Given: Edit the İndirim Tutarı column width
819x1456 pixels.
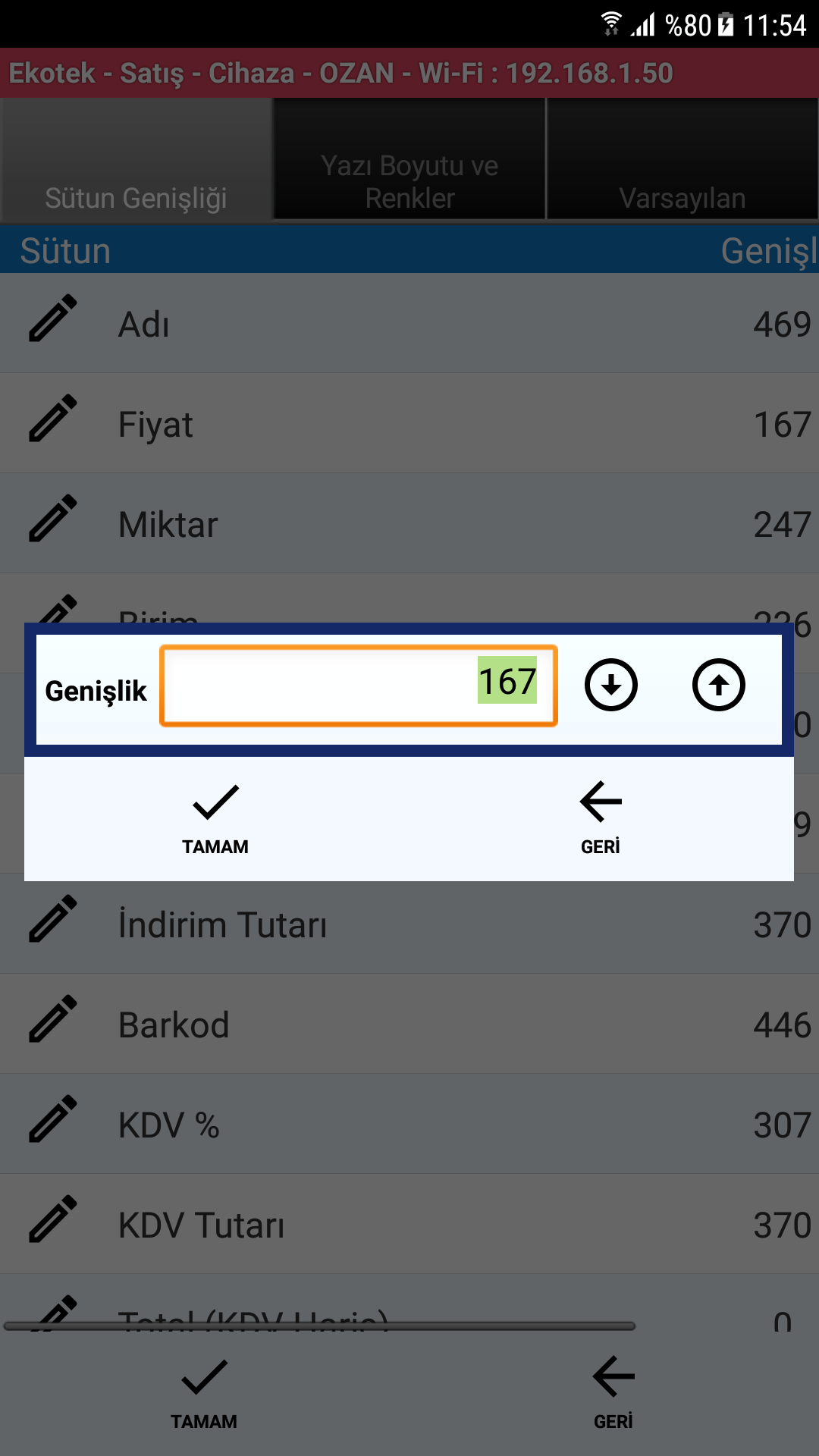Looking at the screenshot, I should [53, 924].
